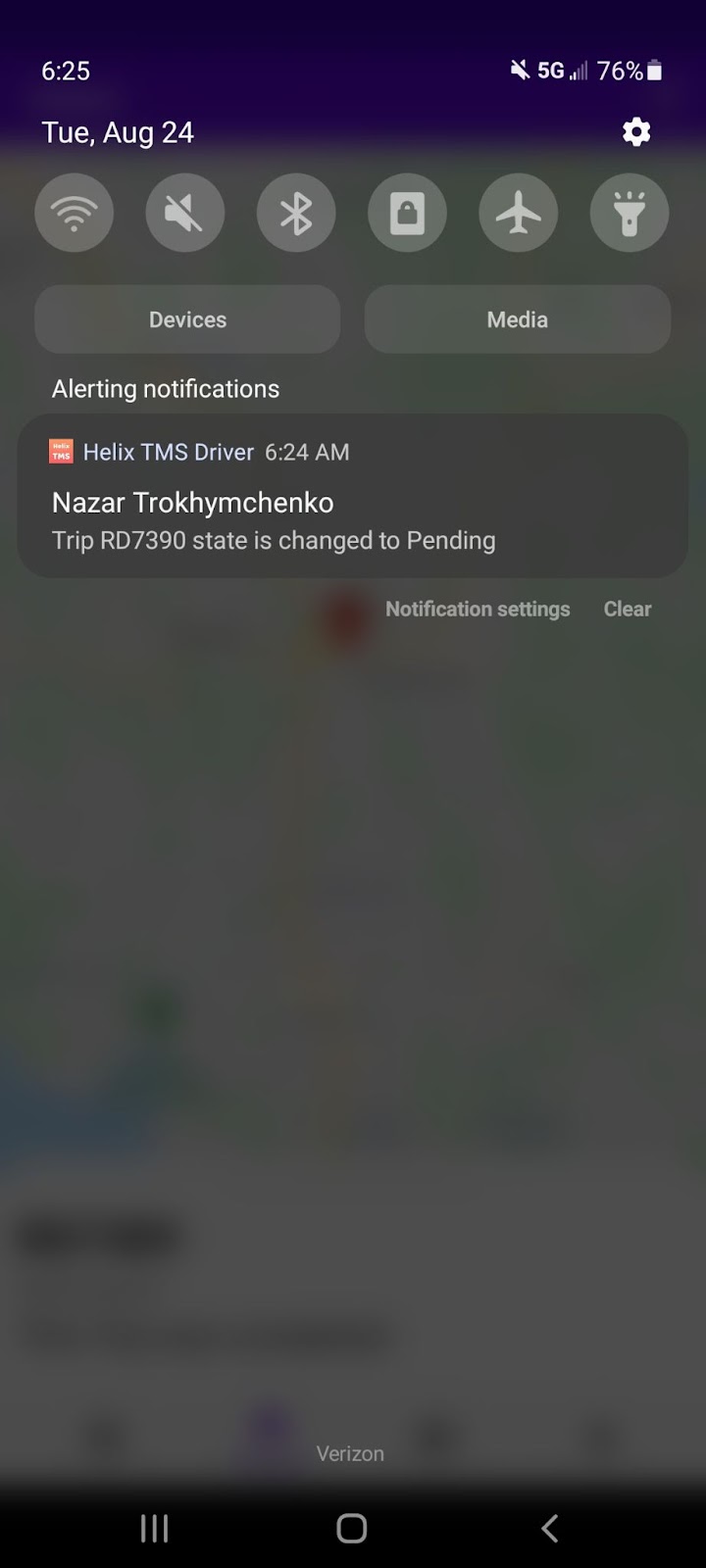706x1568 pixels.
Task: Toggle the sound mute quick setting
Action: click(x=185, y=213)
